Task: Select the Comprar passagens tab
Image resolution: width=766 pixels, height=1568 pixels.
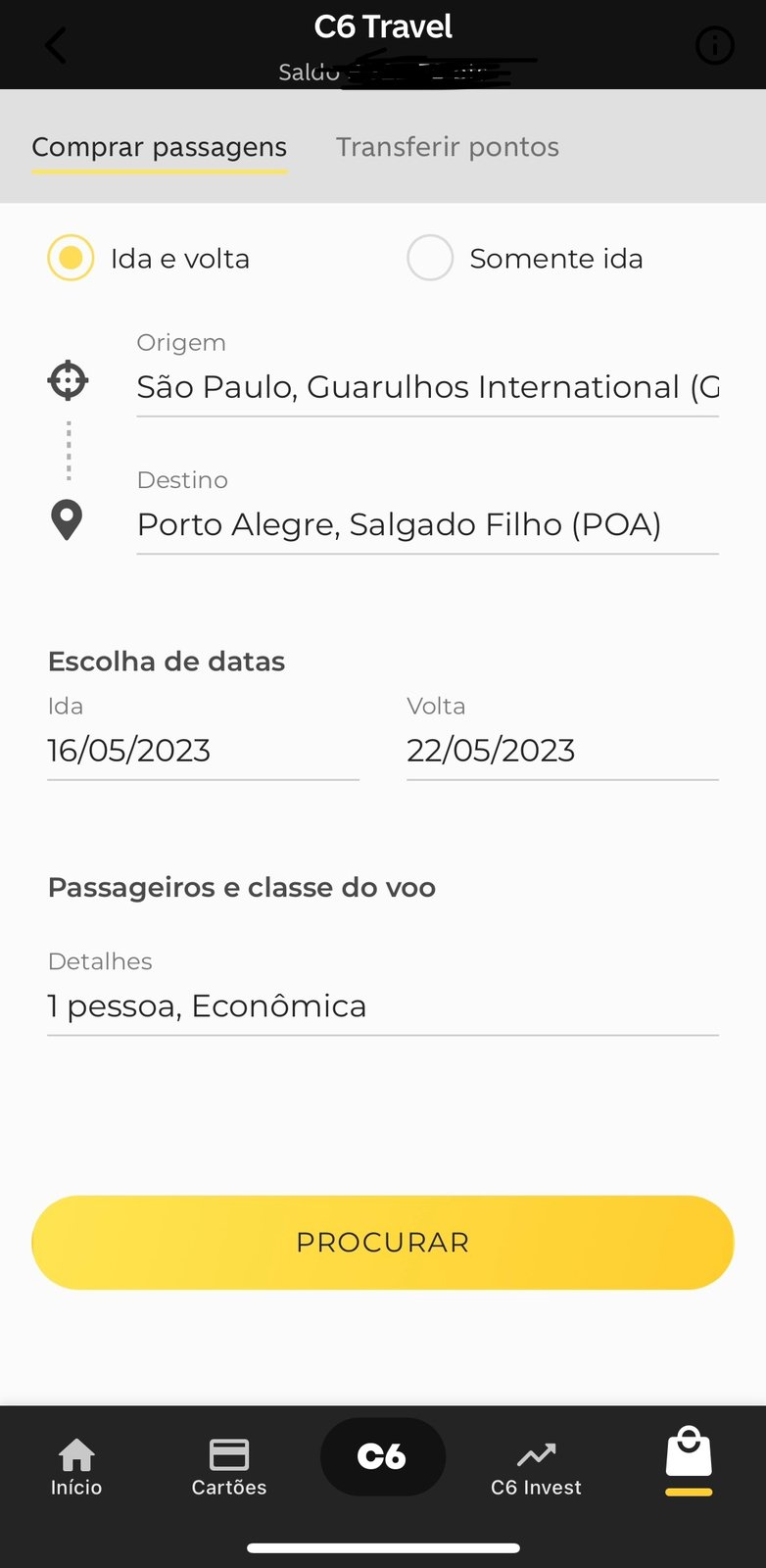Action: click(x=159, y=147)
